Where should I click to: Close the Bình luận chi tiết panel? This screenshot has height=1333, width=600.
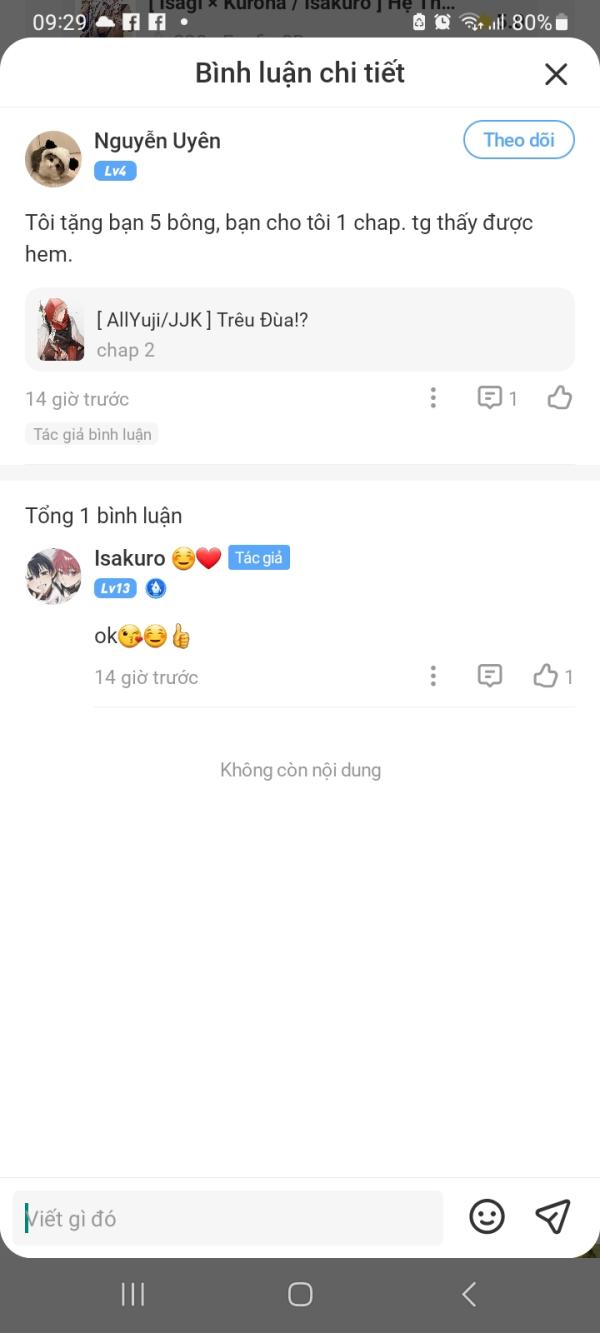(556, 74)
